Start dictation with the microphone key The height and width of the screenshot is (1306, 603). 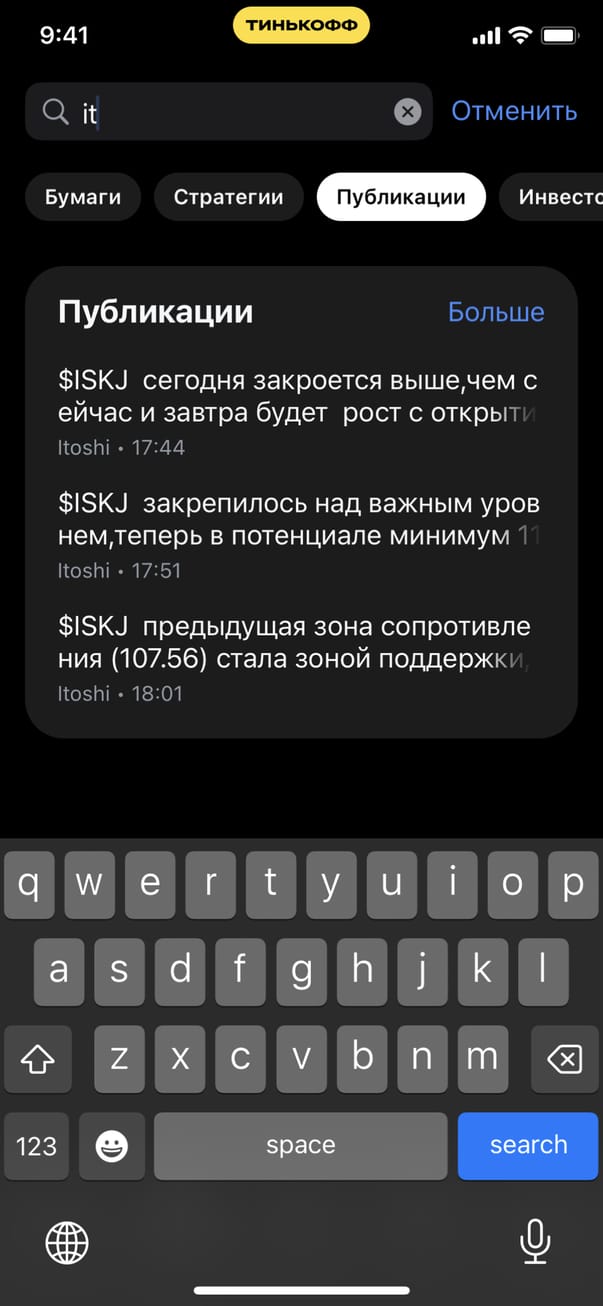pyautogui.click(x=535, y=1242)
